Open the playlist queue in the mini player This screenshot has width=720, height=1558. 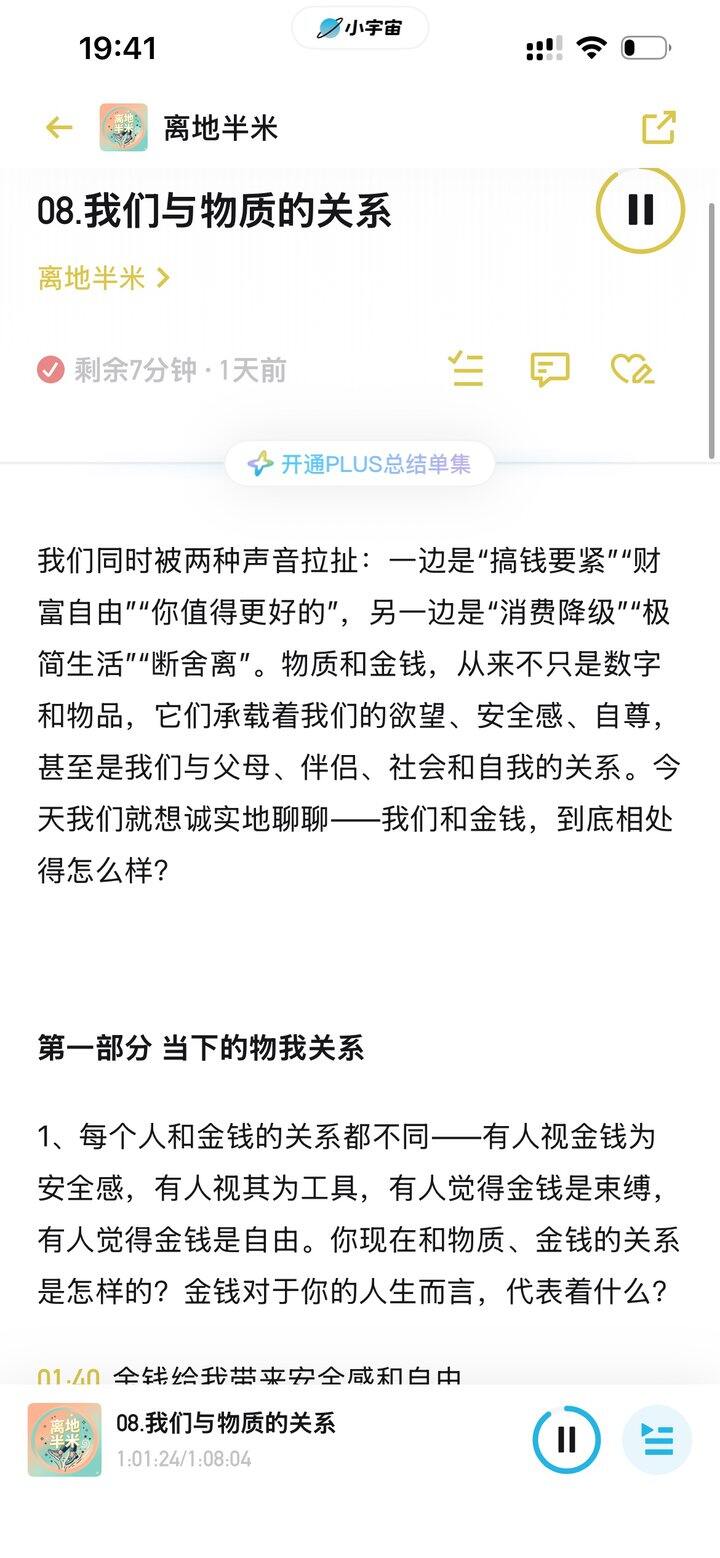[x=657, y=1440]
